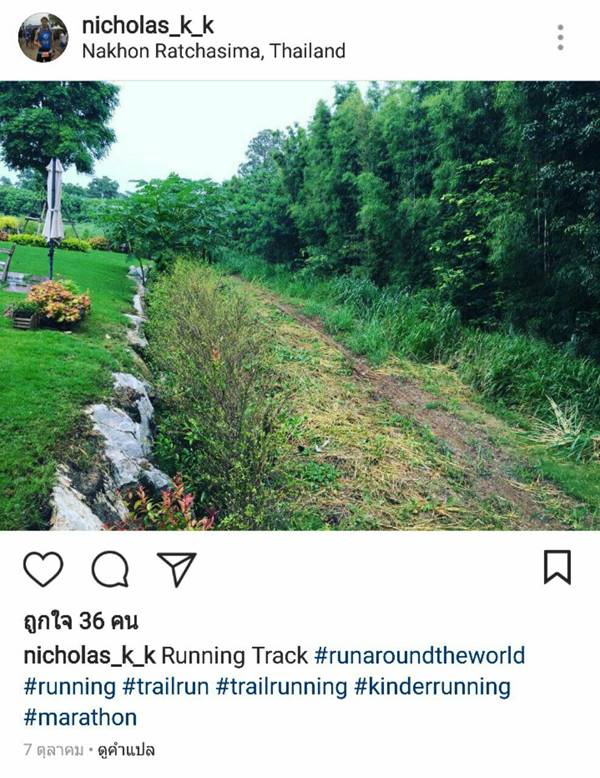
Task: Open the running trail photo
Action: 300,305
